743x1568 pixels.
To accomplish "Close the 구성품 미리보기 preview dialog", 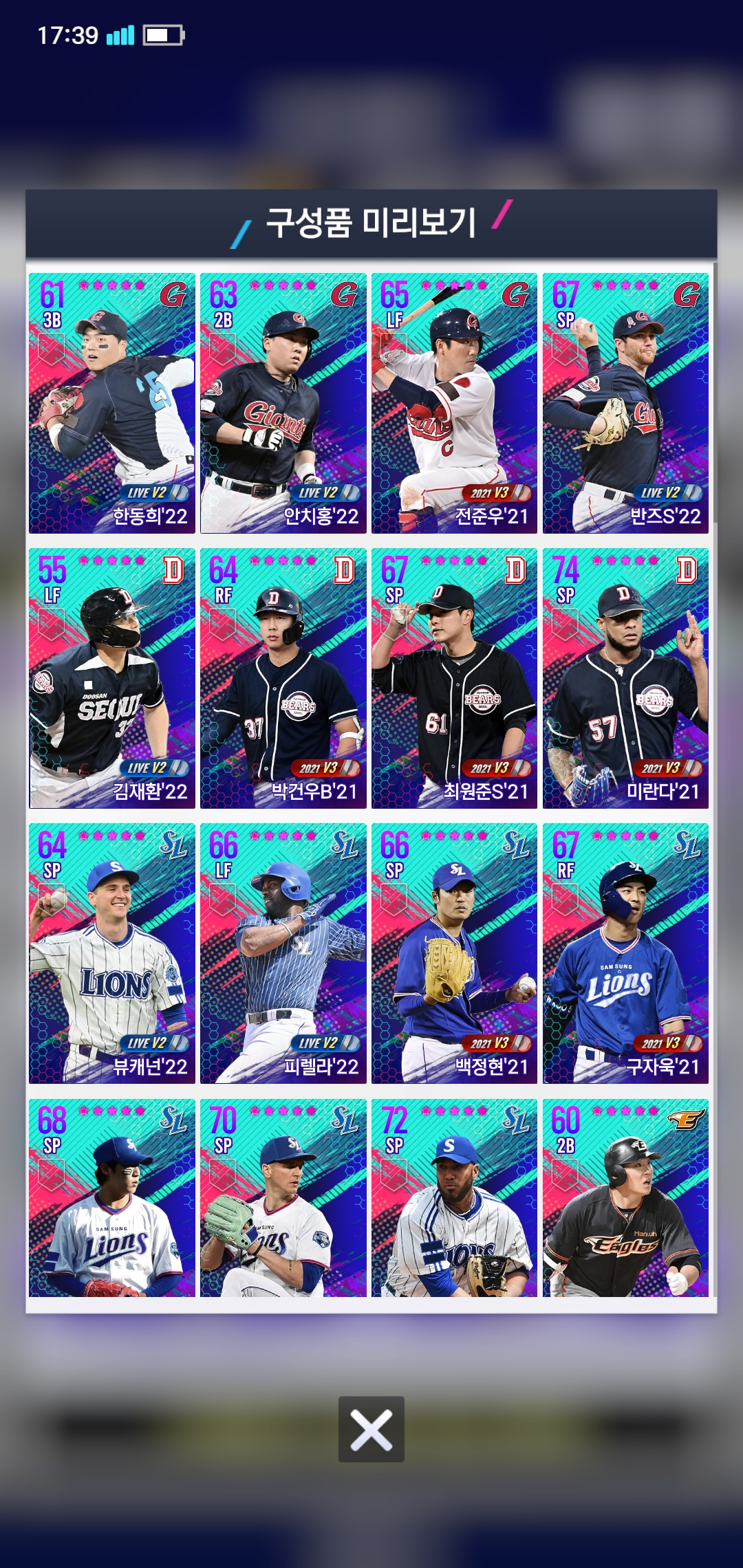I will tap(371, 1428).
